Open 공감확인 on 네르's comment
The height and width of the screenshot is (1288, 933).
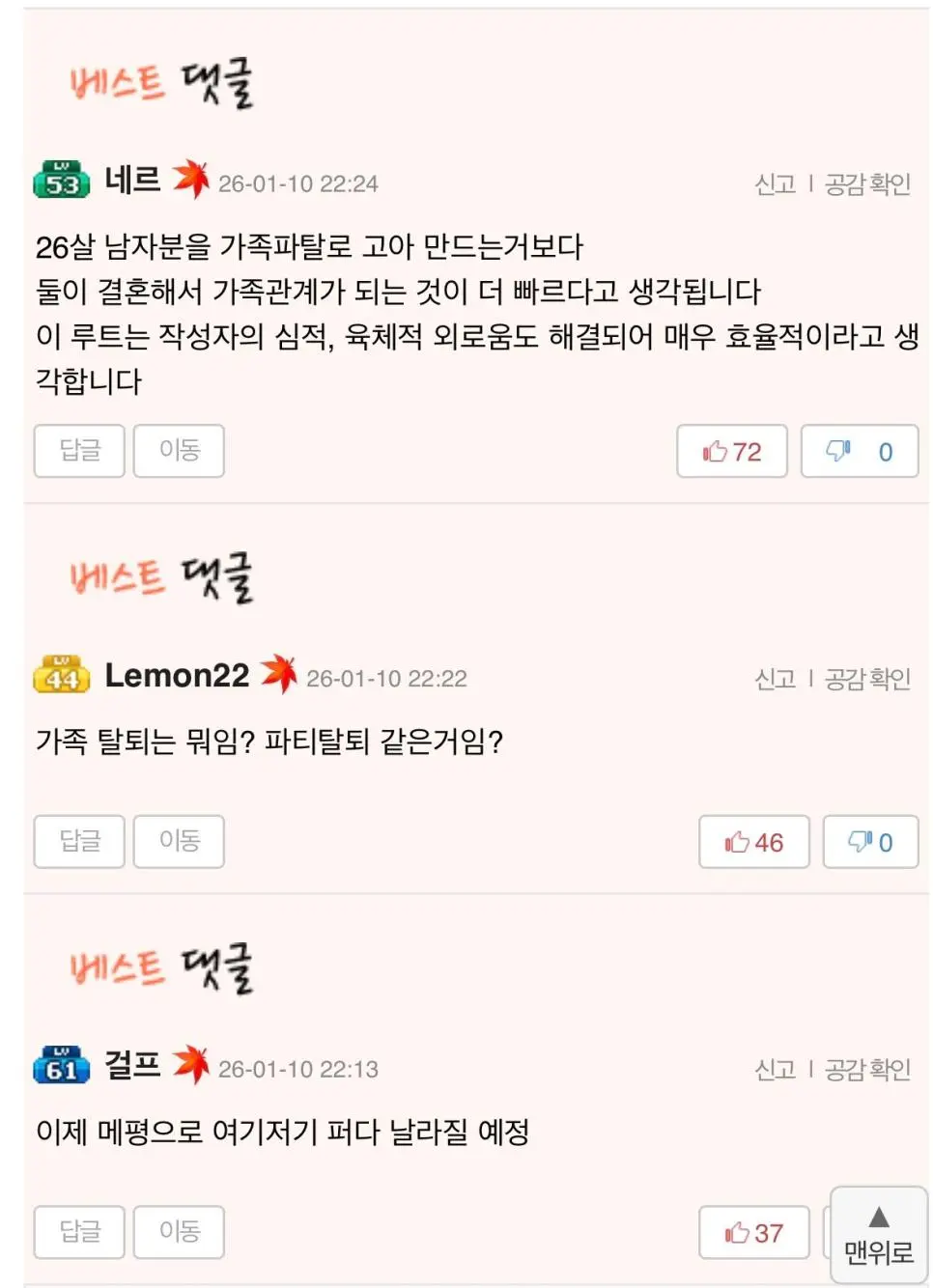(867, 184)
